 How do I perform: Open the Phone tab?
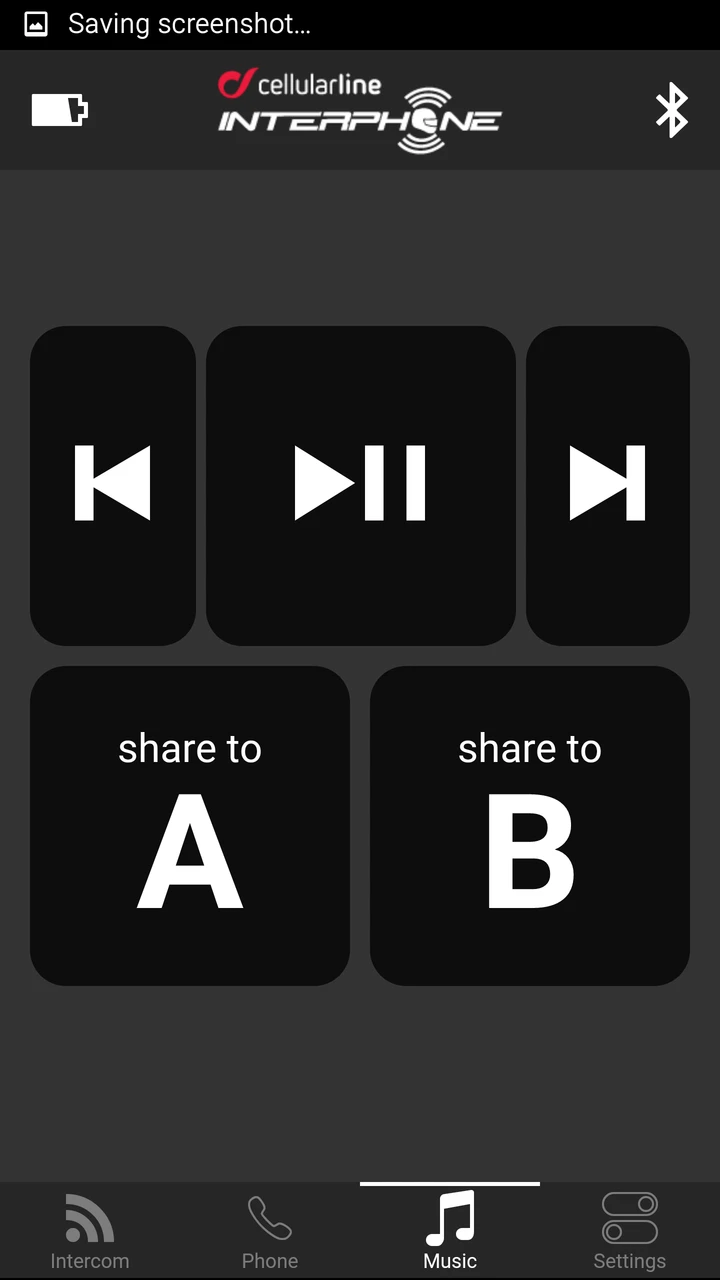click(x=270, y=1231)
